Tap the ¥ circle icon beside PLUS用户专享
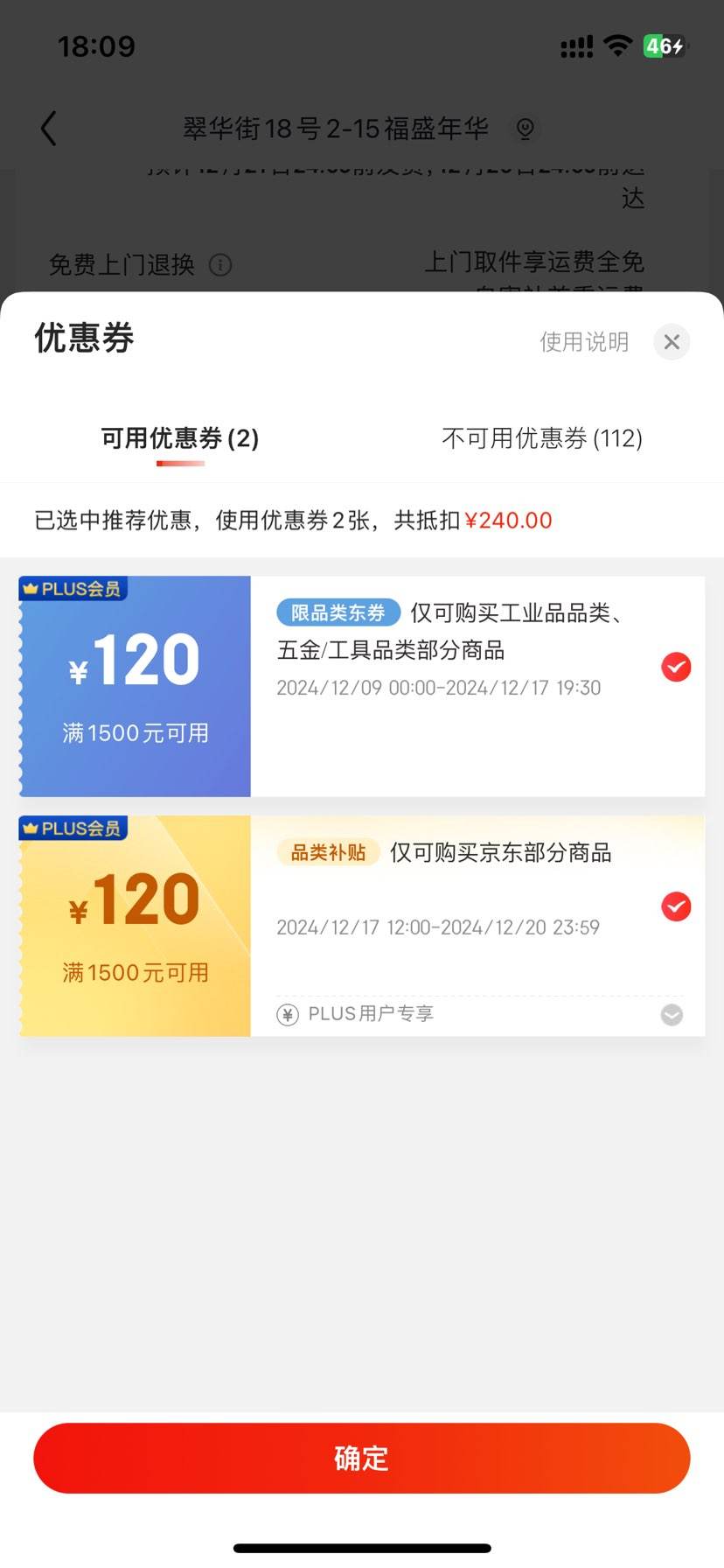Image resolution: width=724 pixels, height=1568 pixels. (287, 1014)
